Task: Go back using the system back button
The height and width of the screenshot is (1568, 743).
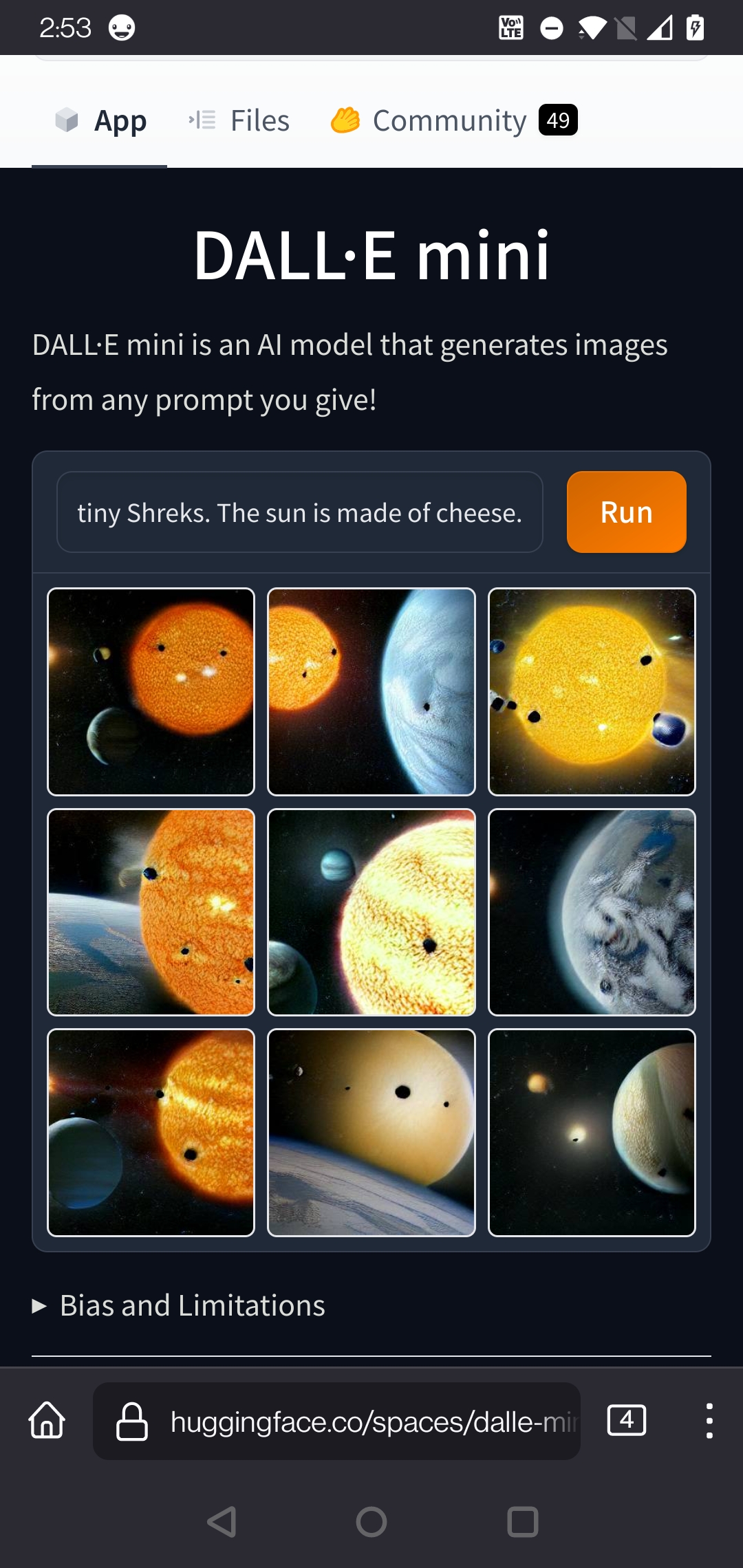Action: [x=222, y=1522]
